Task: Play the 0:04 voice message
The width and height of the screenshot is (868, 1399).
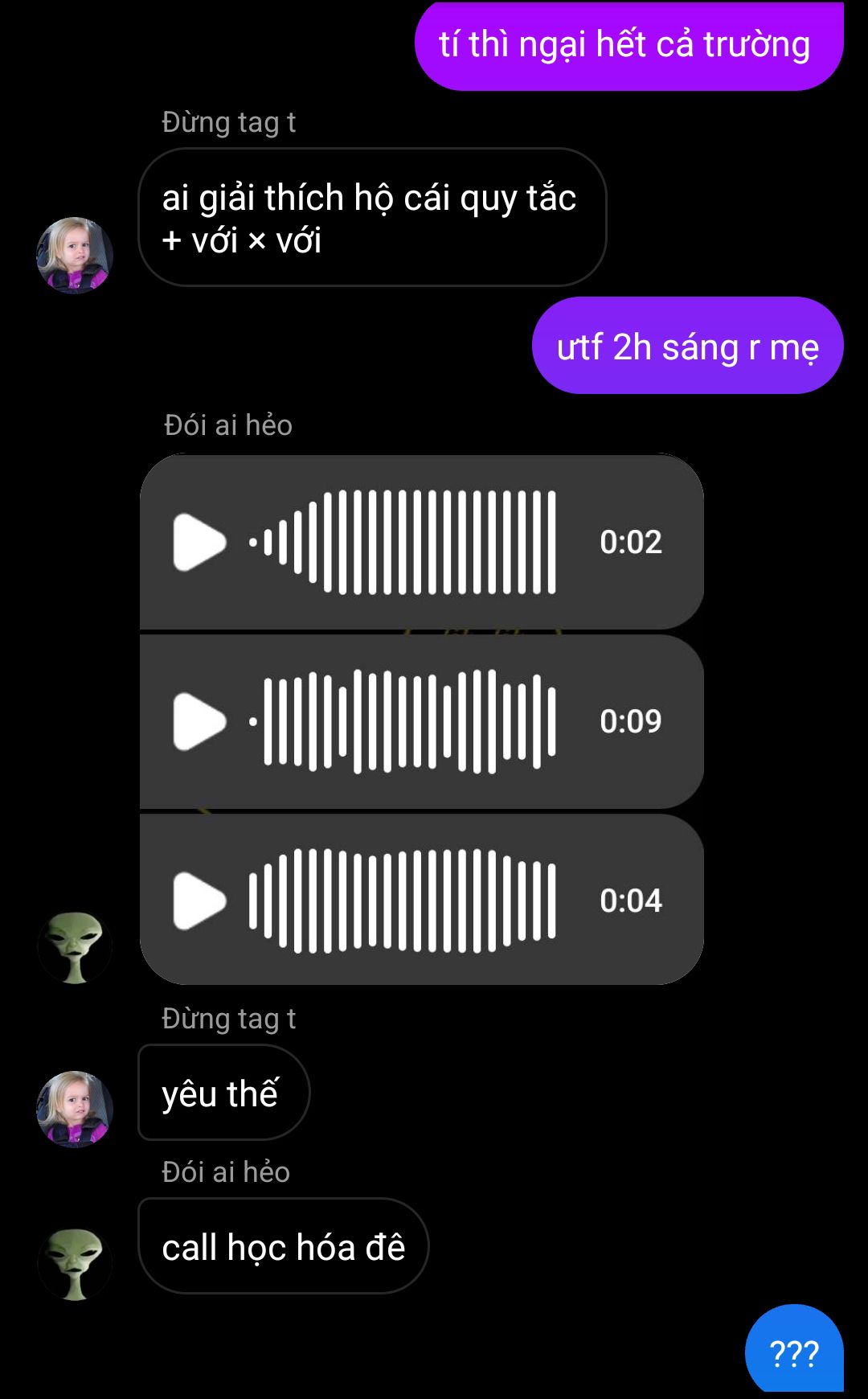Action: pyautogui.click(x=199, y=901)
